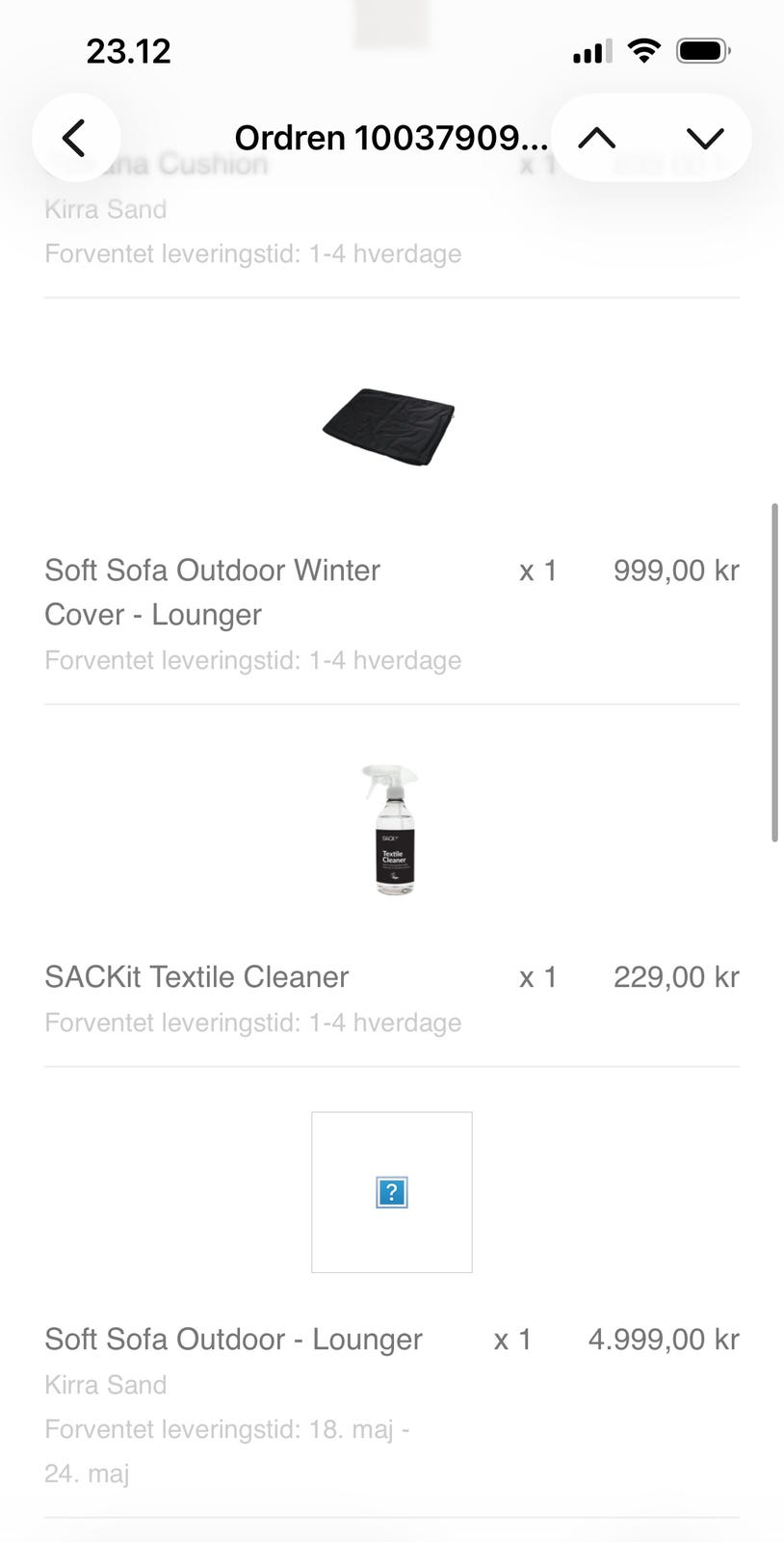The image size is (784, 1542).
Task: Jump to the previous message with up arrow
Action: [597, 138]
